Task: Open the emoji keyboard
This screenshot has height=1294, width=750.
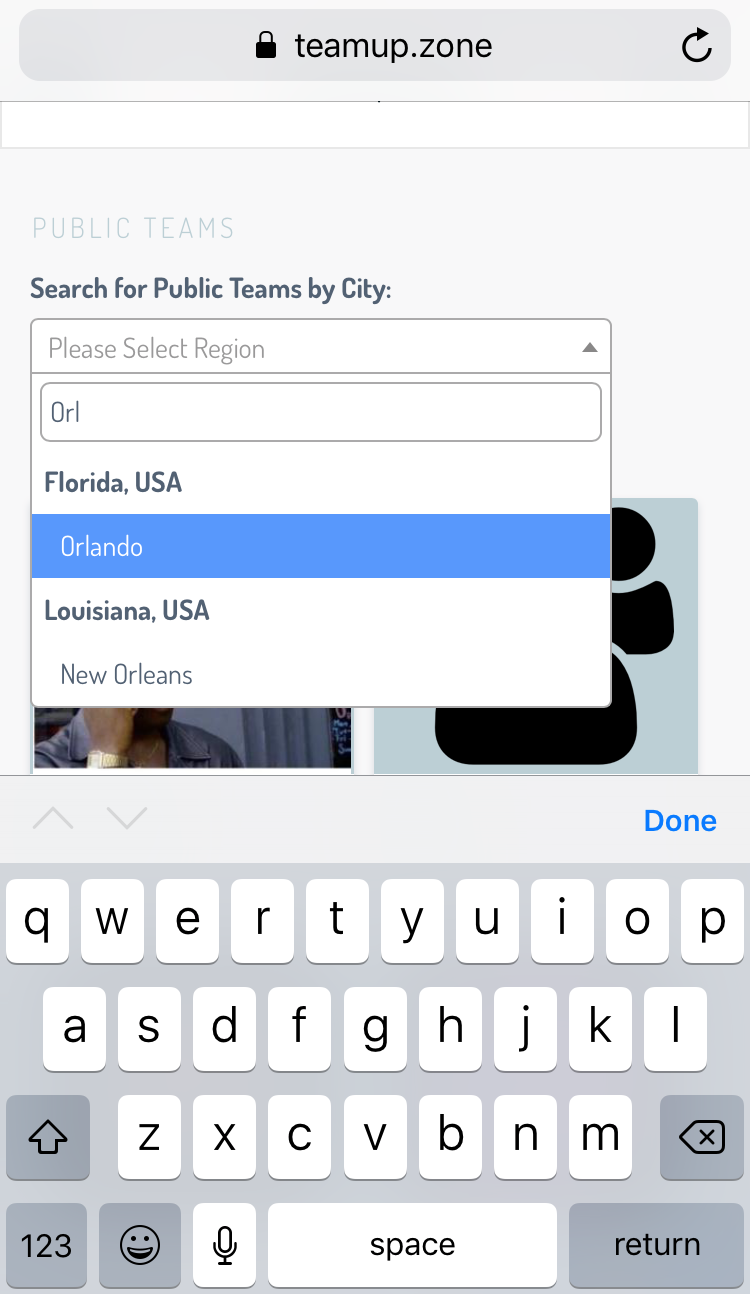Action: [x=140, y=1245]
